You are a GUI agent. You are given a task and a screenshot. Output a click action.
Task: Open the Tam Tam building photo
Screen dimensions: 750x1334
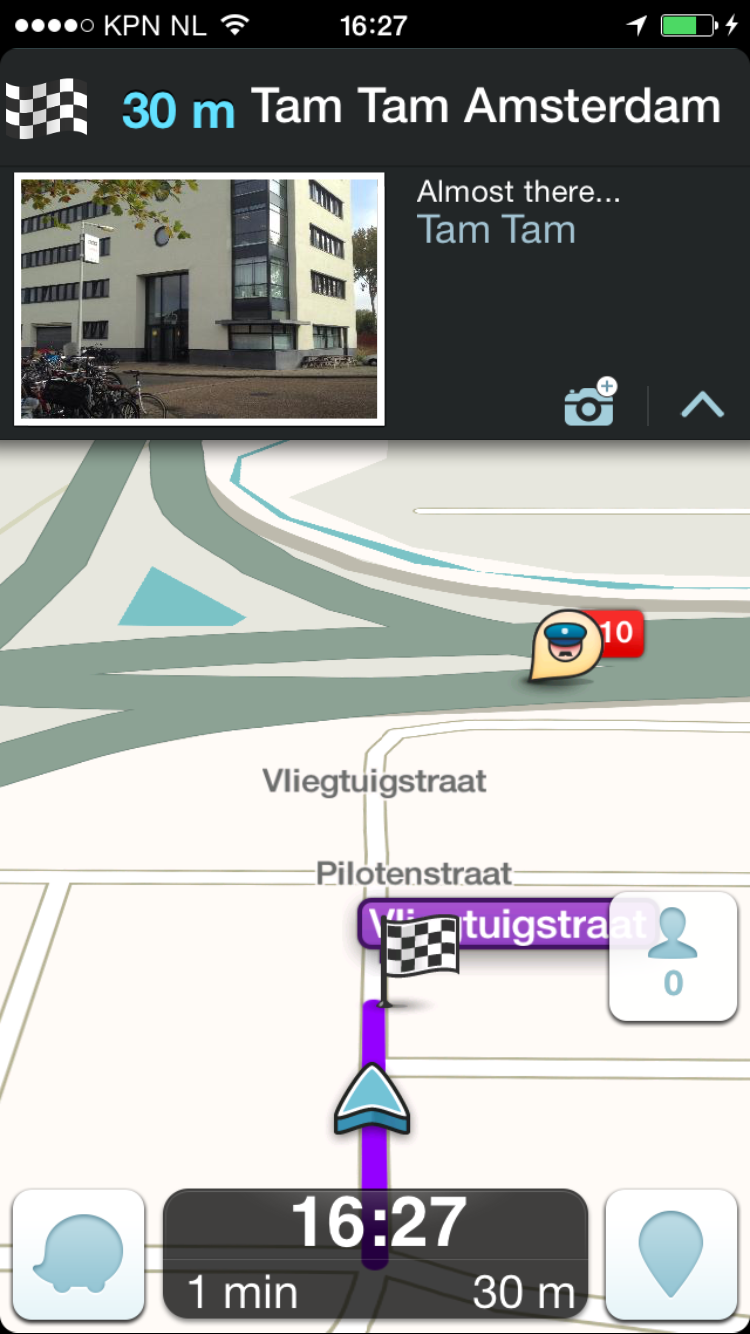tap(199, 299)
